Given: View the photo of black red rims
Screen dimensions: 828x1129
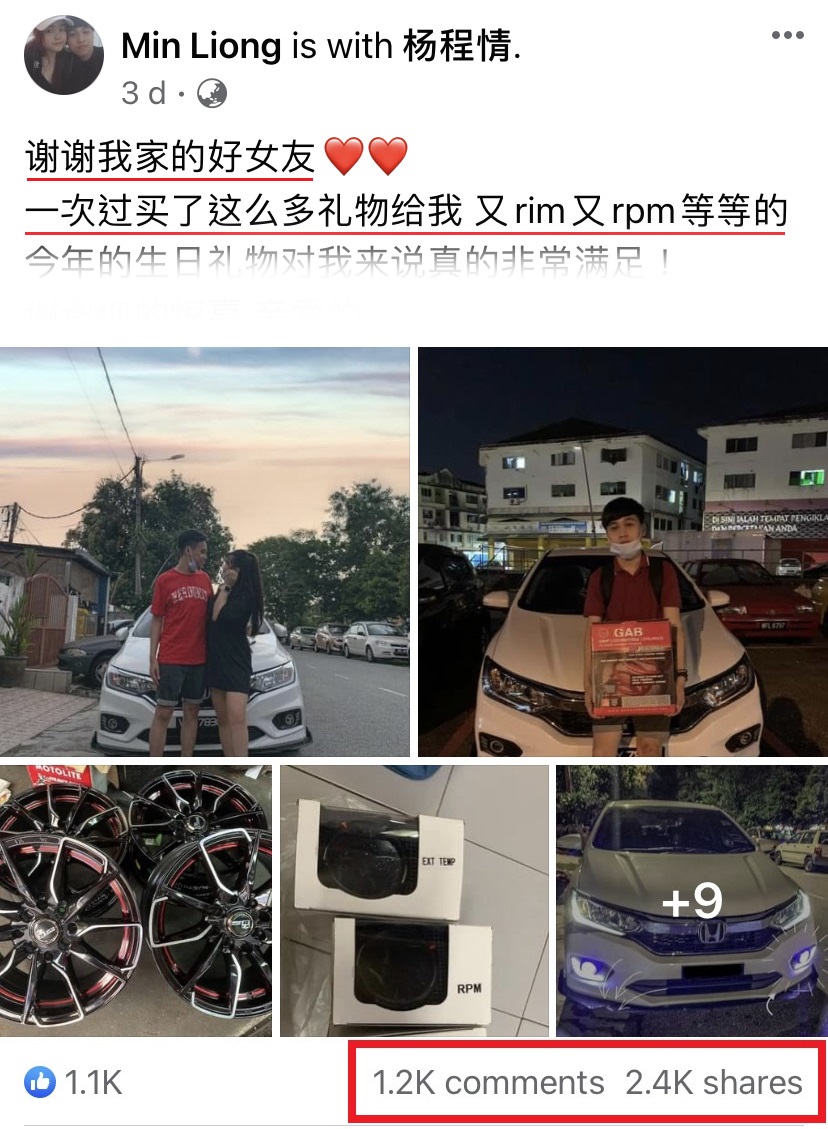Looking at the screenshot, I should 135,900.
